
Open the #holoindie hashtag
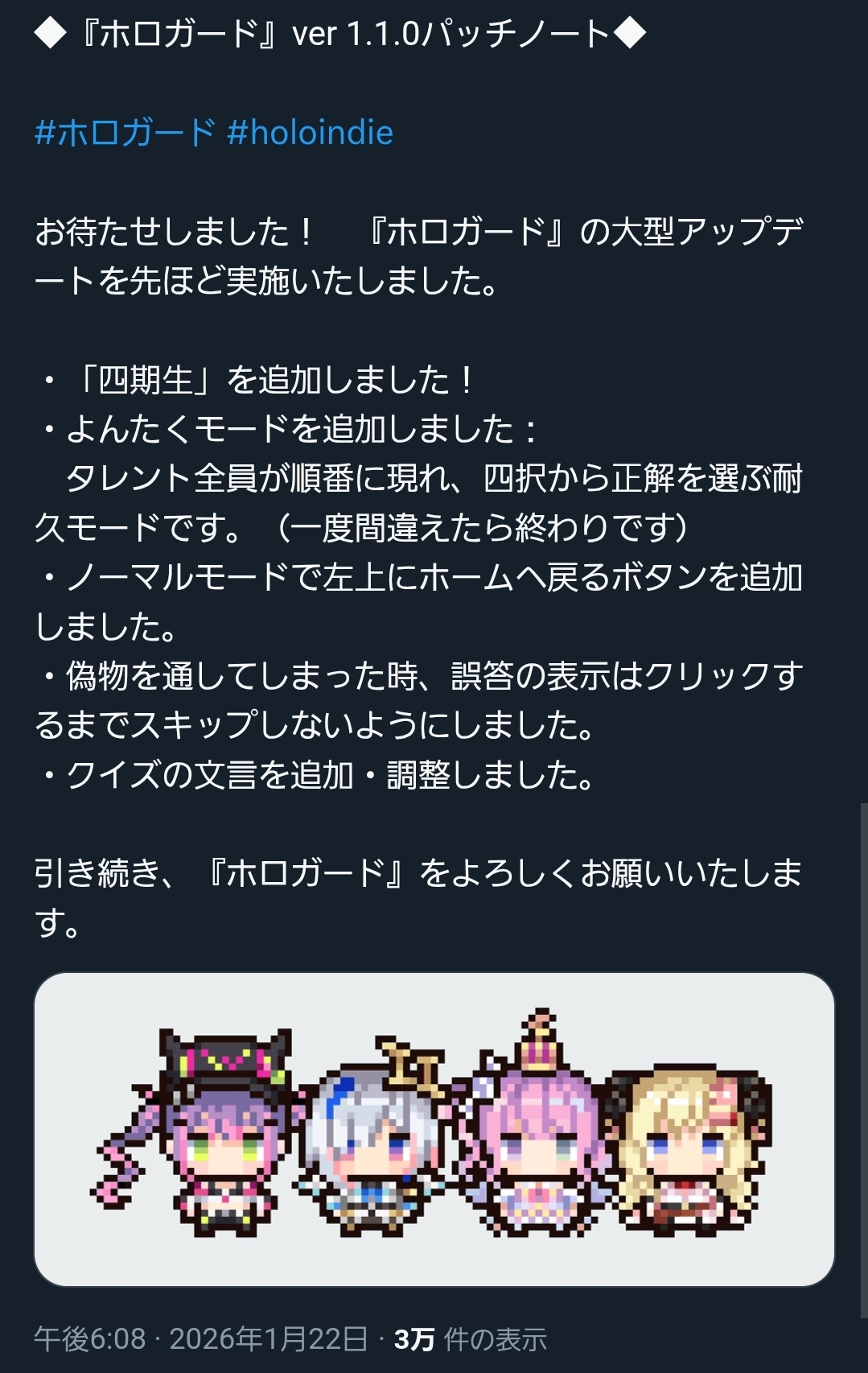pos(310,133)
